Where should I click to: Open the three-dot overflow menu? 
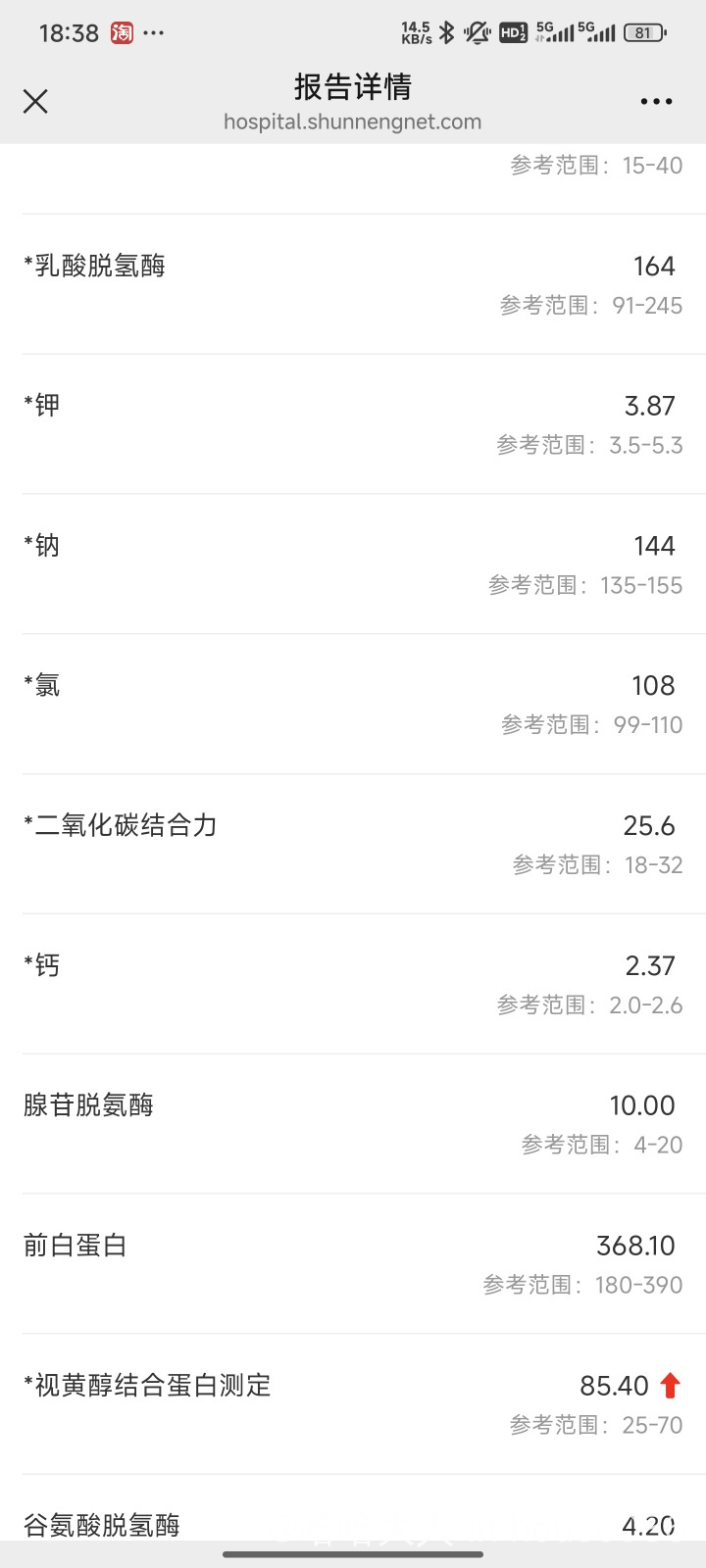tap(656, 101)
